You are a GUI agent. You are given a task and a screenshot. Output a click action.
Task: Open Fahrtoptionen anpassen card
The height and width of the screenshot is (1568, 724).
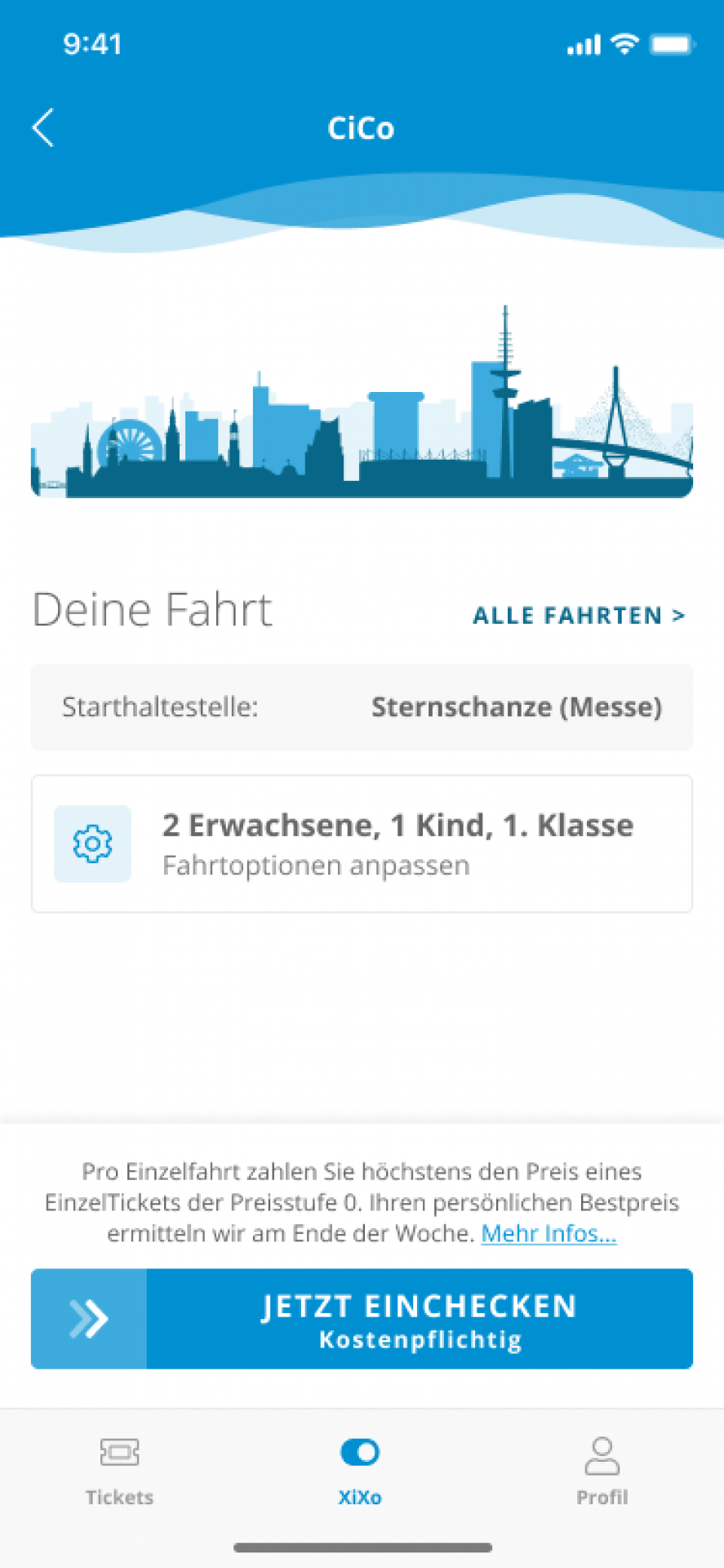(362, 844)
